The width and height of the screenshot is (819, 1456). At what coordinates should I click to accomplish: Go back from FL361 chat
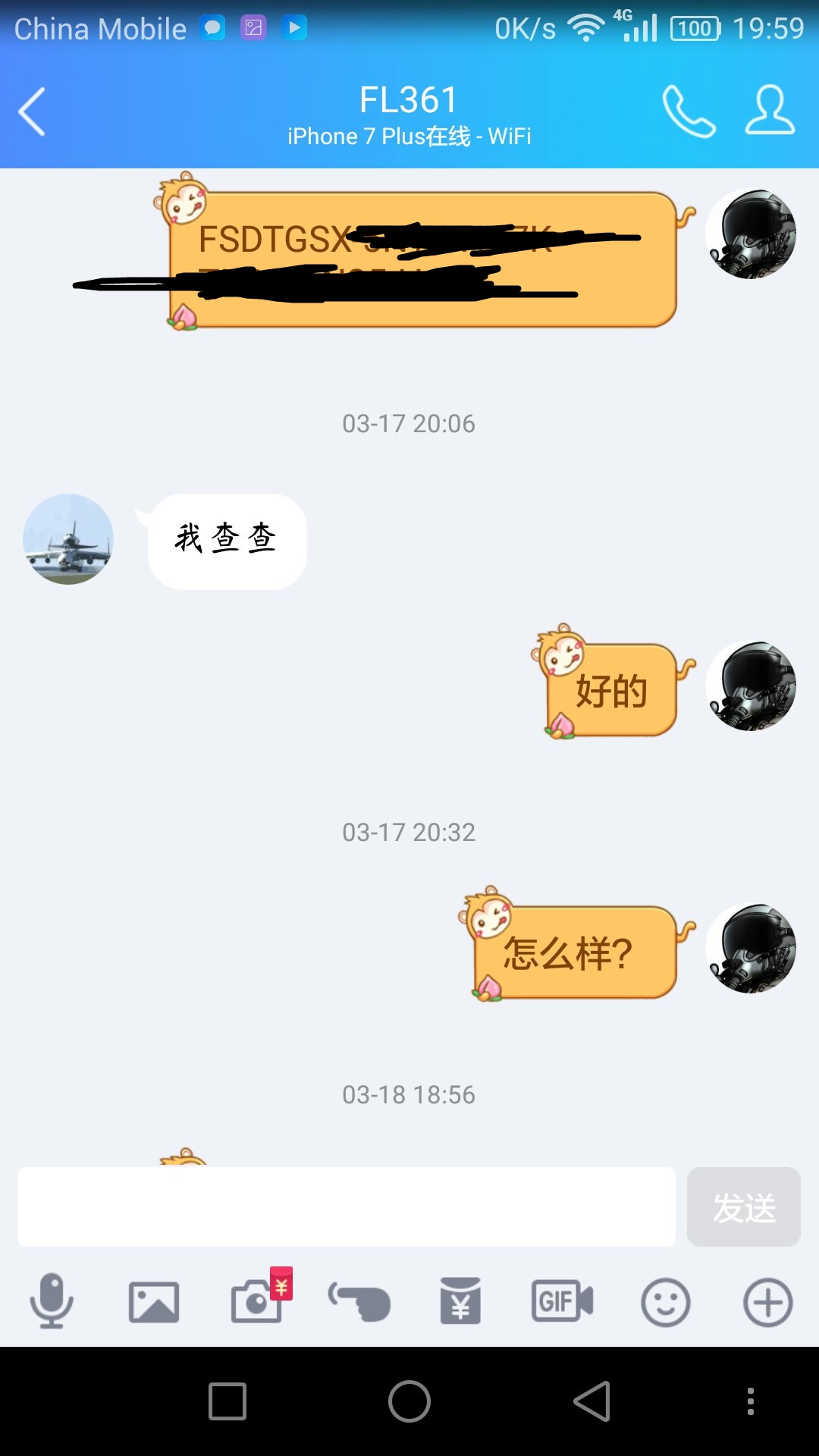(x=32, y=112)
